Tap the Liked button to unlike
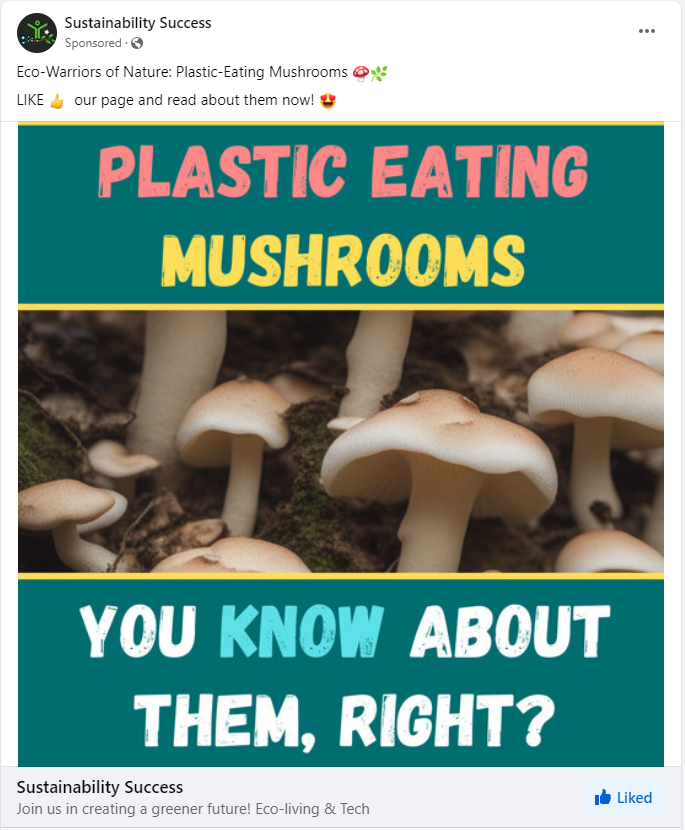685x830 pixels. 624,797
